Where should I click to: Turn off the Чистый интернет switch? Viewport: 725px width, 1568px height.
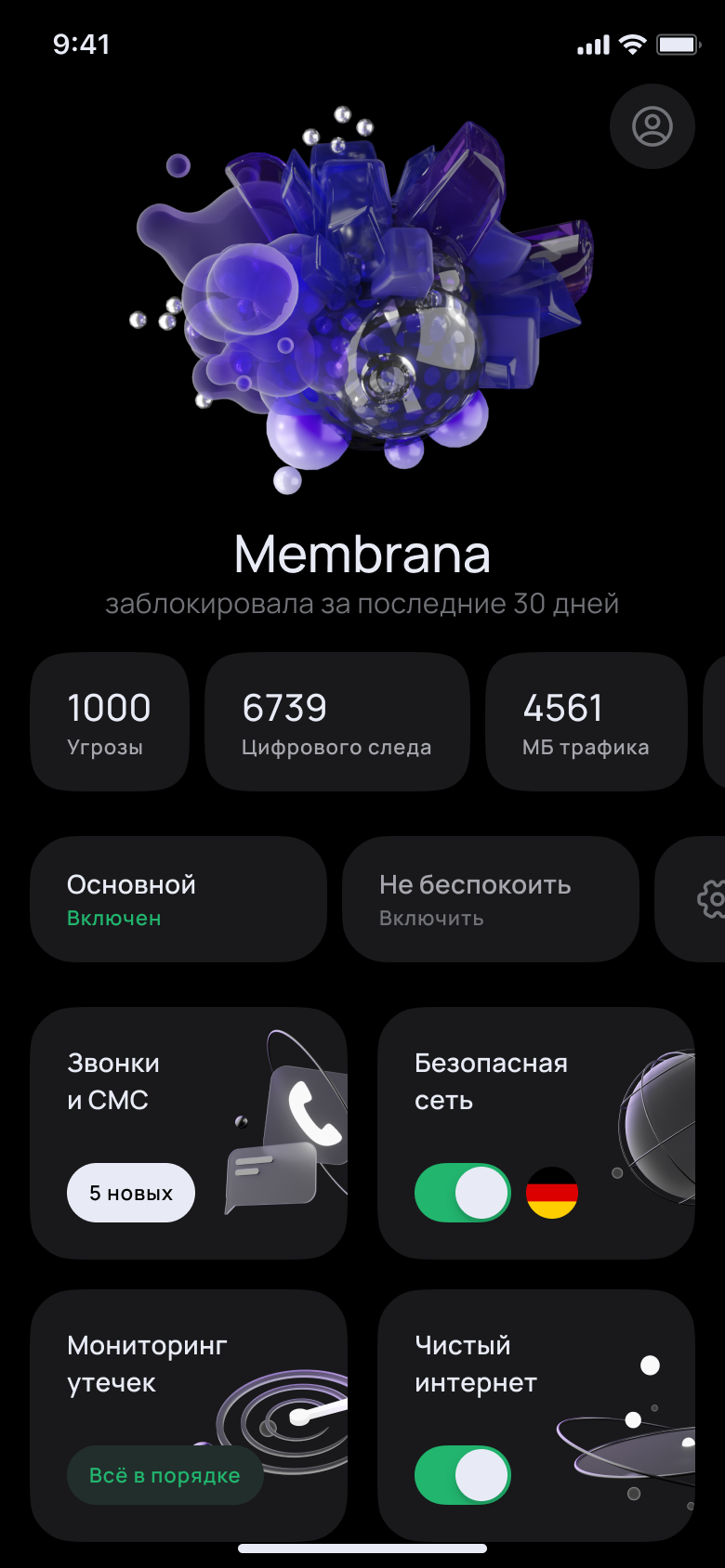(x=462, y=1475)
